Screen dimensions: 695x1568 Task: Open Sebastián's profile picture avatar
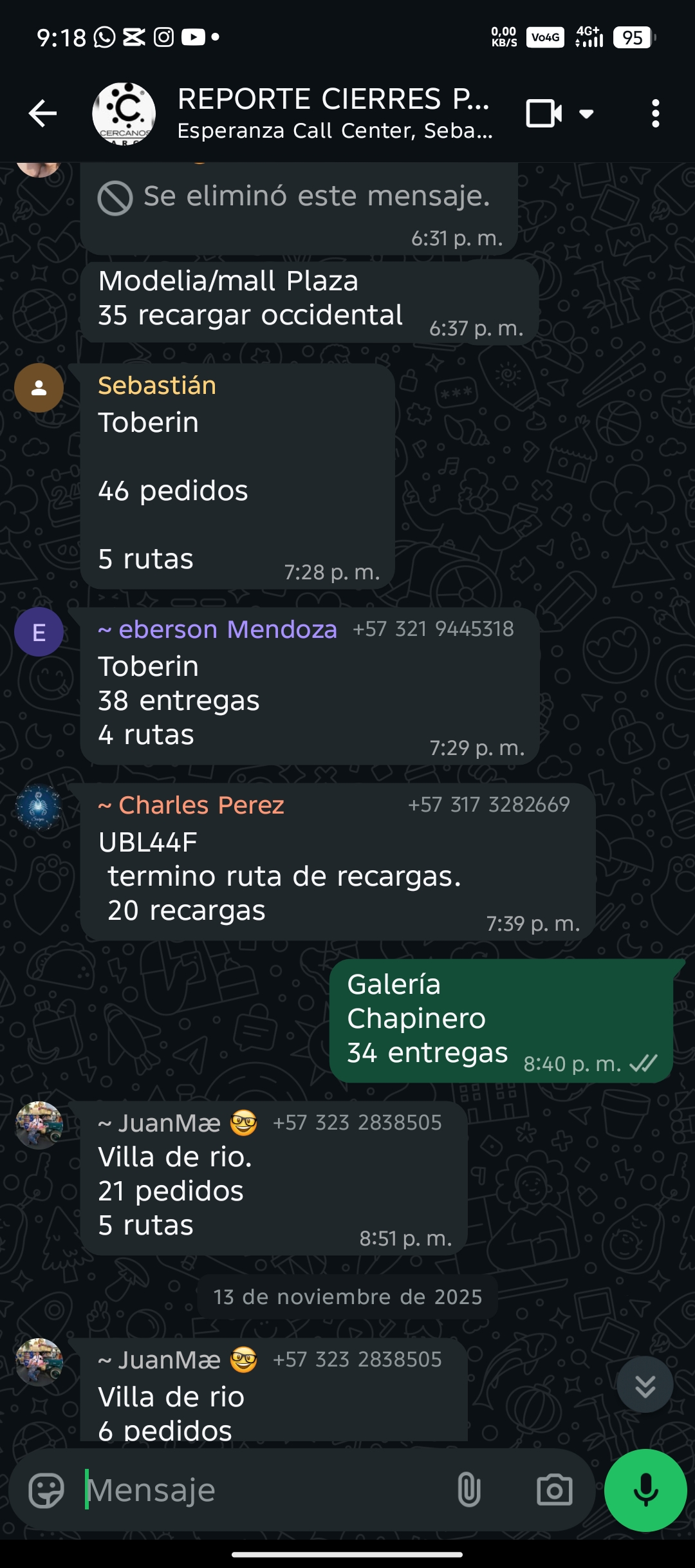[x=39, y=388]
